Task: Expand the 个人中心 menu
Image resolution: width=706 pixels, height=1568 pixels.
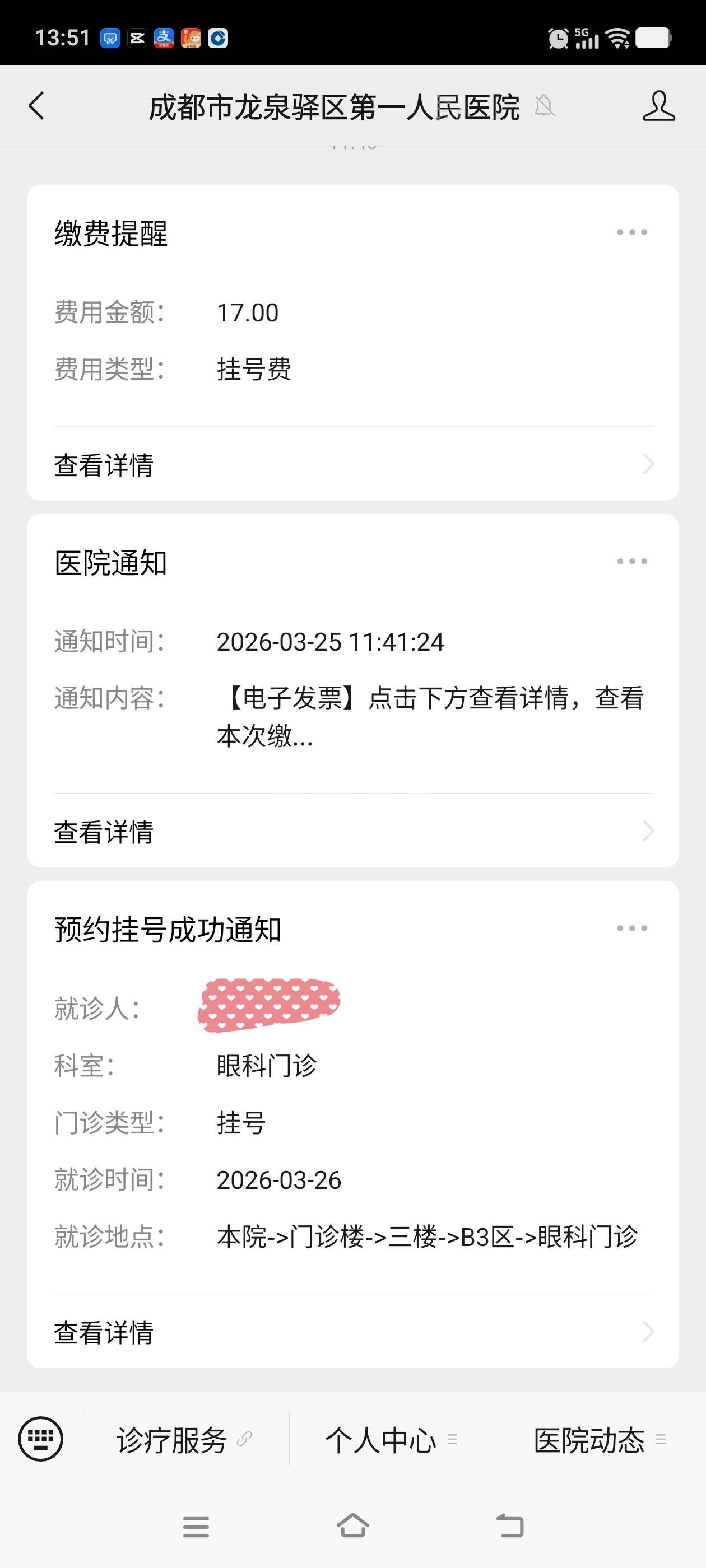Action: click(392, 1440)
